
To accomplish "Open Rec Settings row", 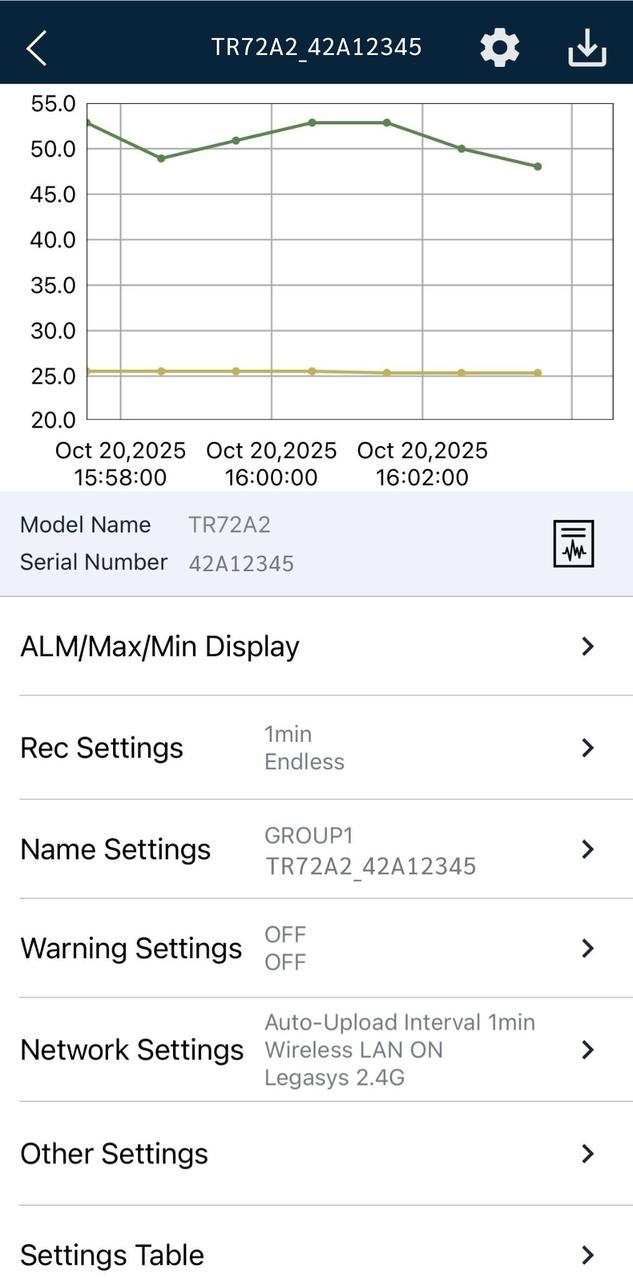I will tap(316, 748).
